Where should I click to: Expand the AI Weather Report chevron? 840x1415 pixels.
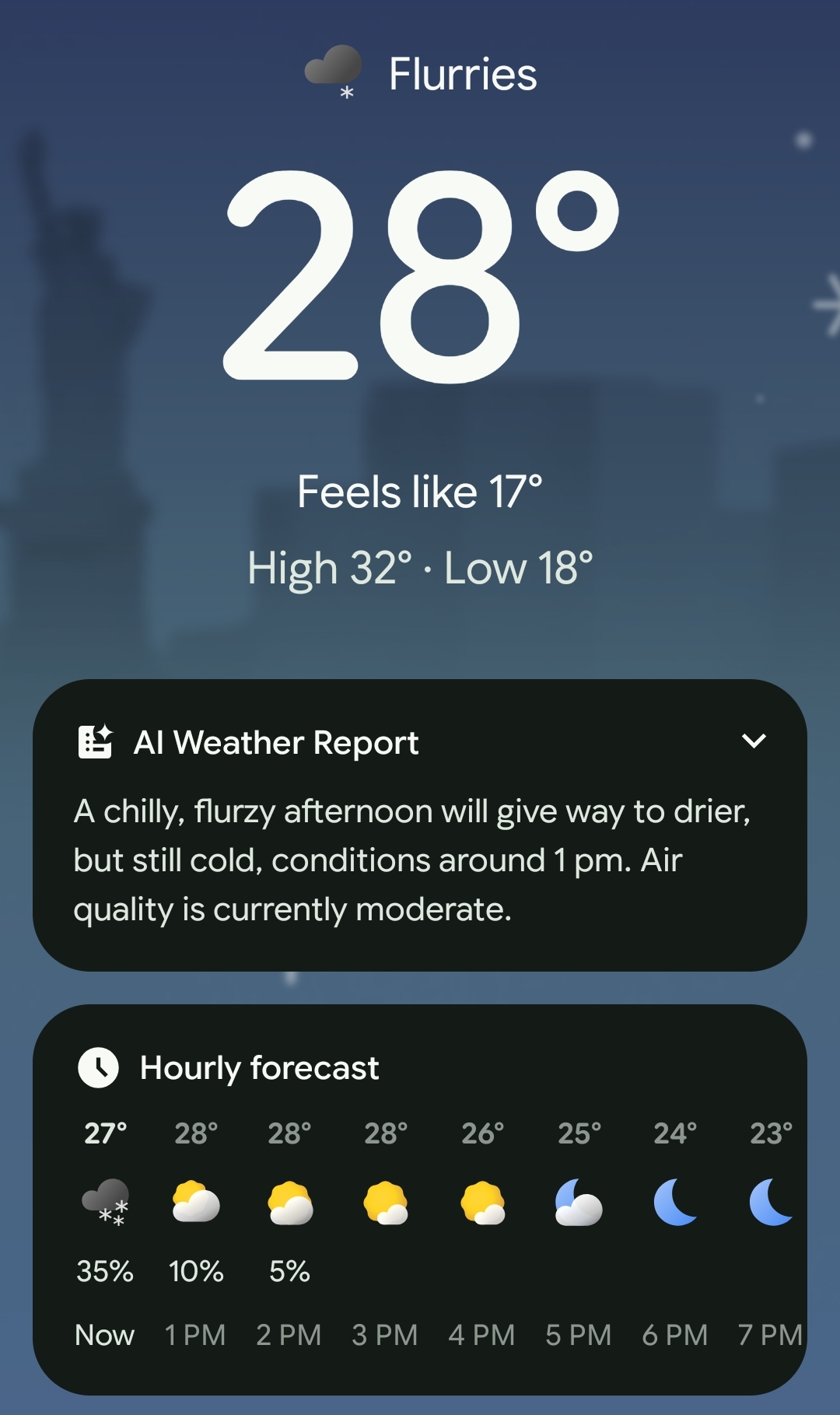754,741
